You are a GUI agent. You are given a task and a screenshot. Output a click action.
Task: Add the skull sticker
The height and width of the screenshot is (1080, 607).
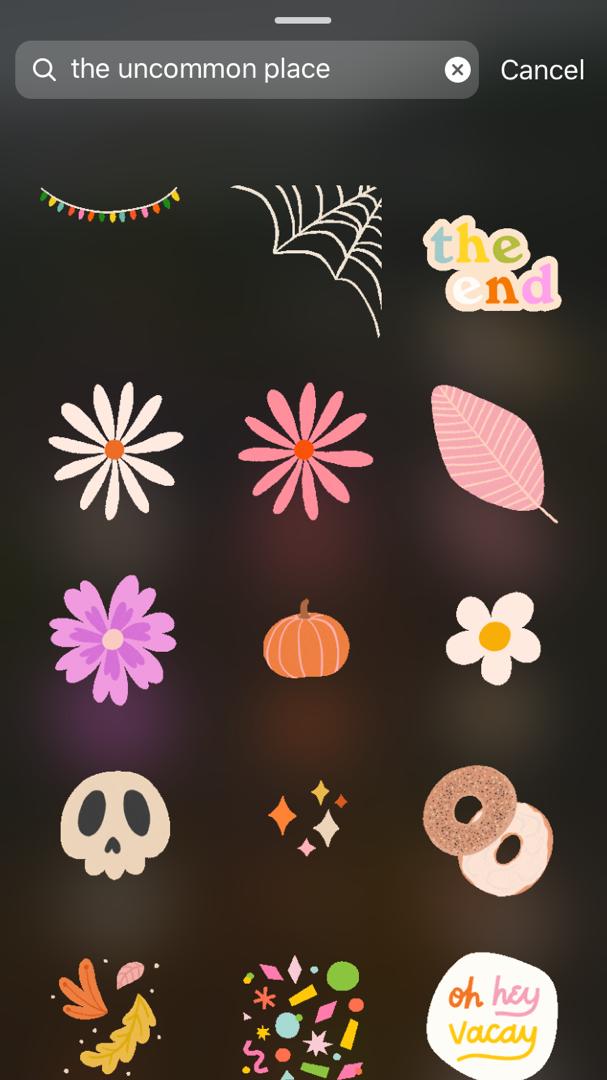114,824
